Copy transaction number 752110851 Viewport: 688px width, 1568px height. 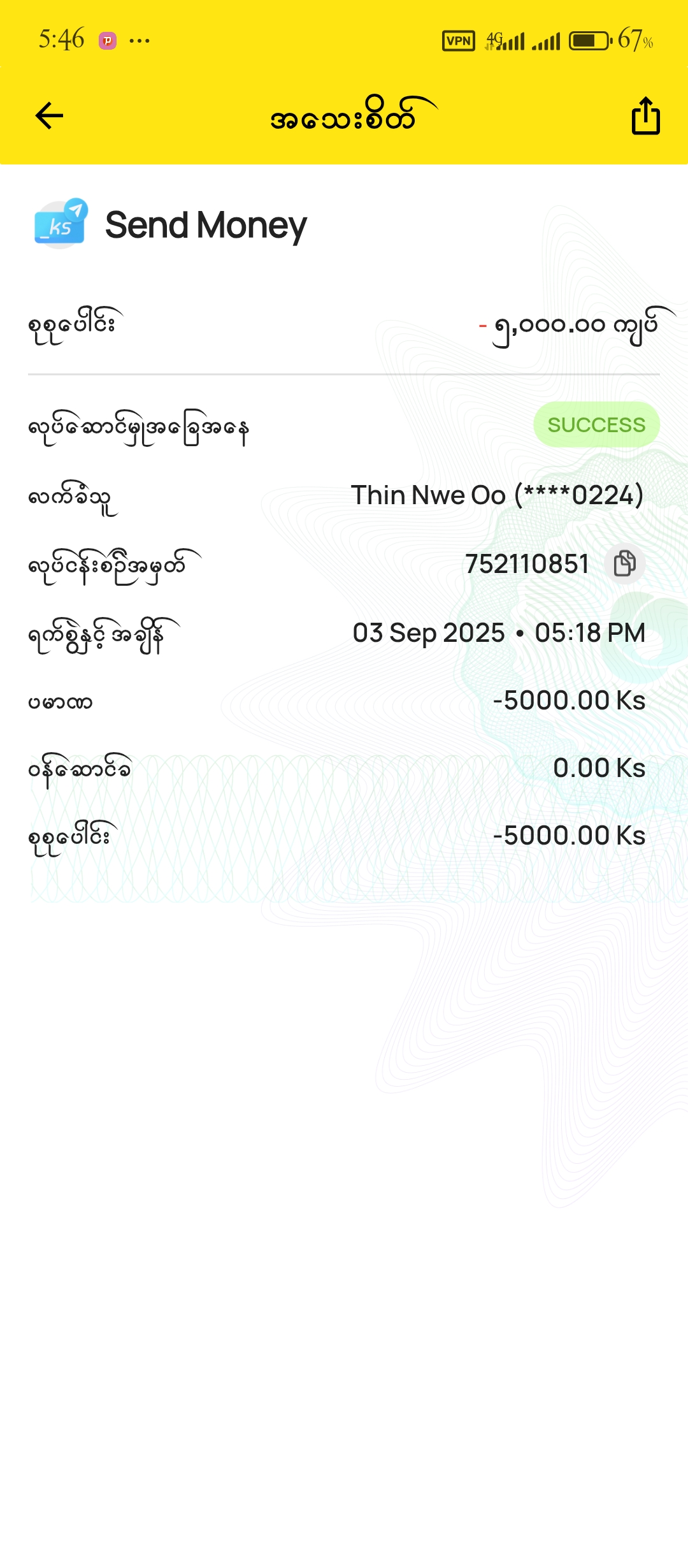pyautogui.click(x=624, y=564)
